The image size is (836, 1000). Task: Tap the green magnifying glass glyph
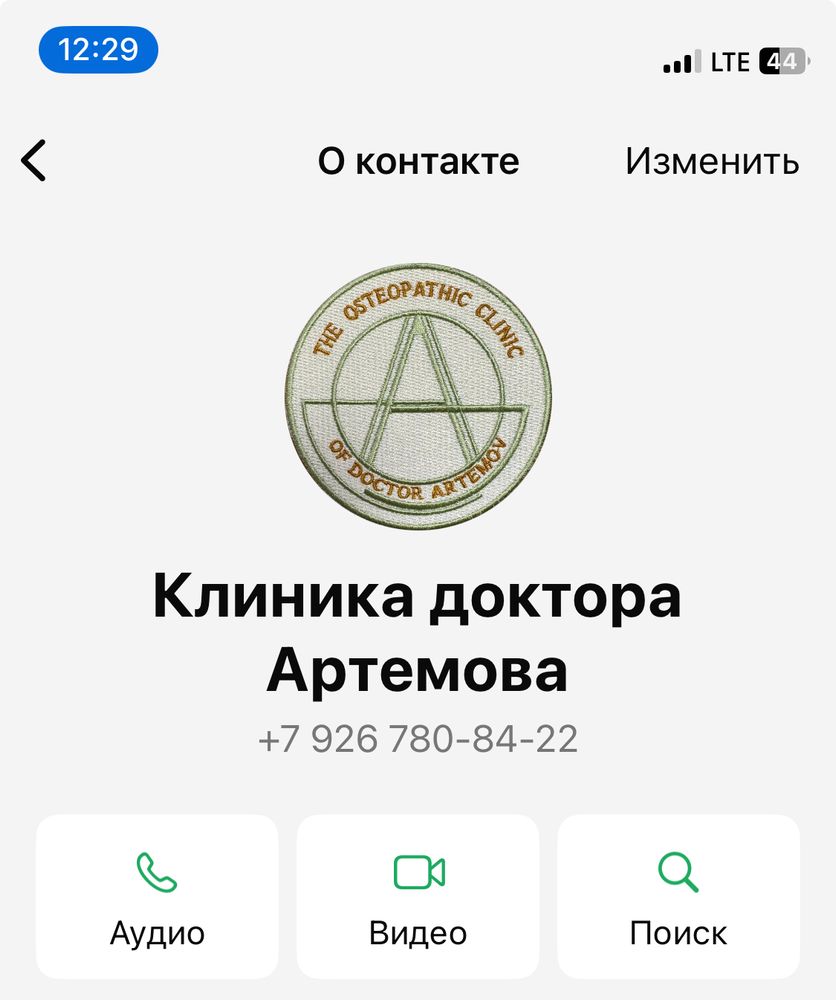pyautogui.click(x=678, y=872)
